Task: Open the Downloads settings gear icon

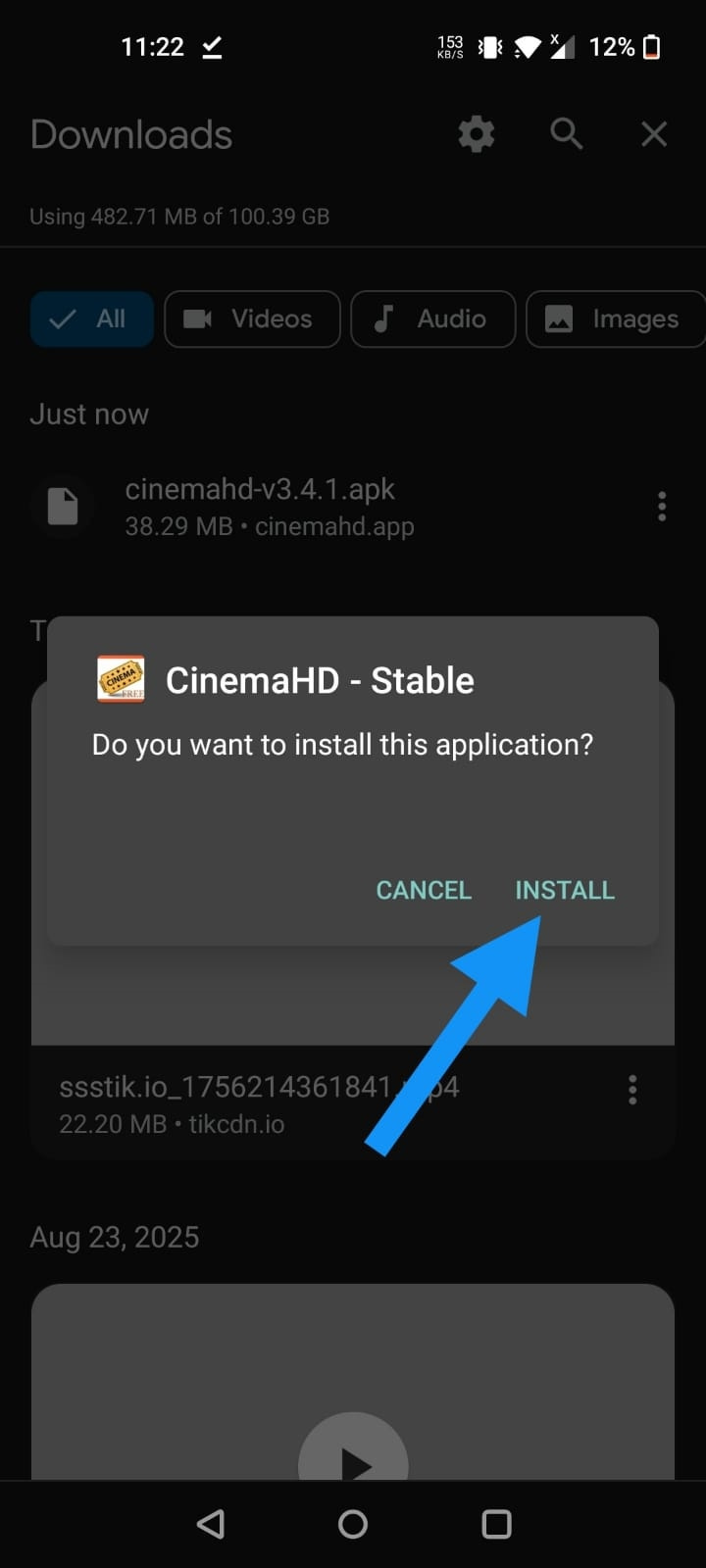Action: 476,134
